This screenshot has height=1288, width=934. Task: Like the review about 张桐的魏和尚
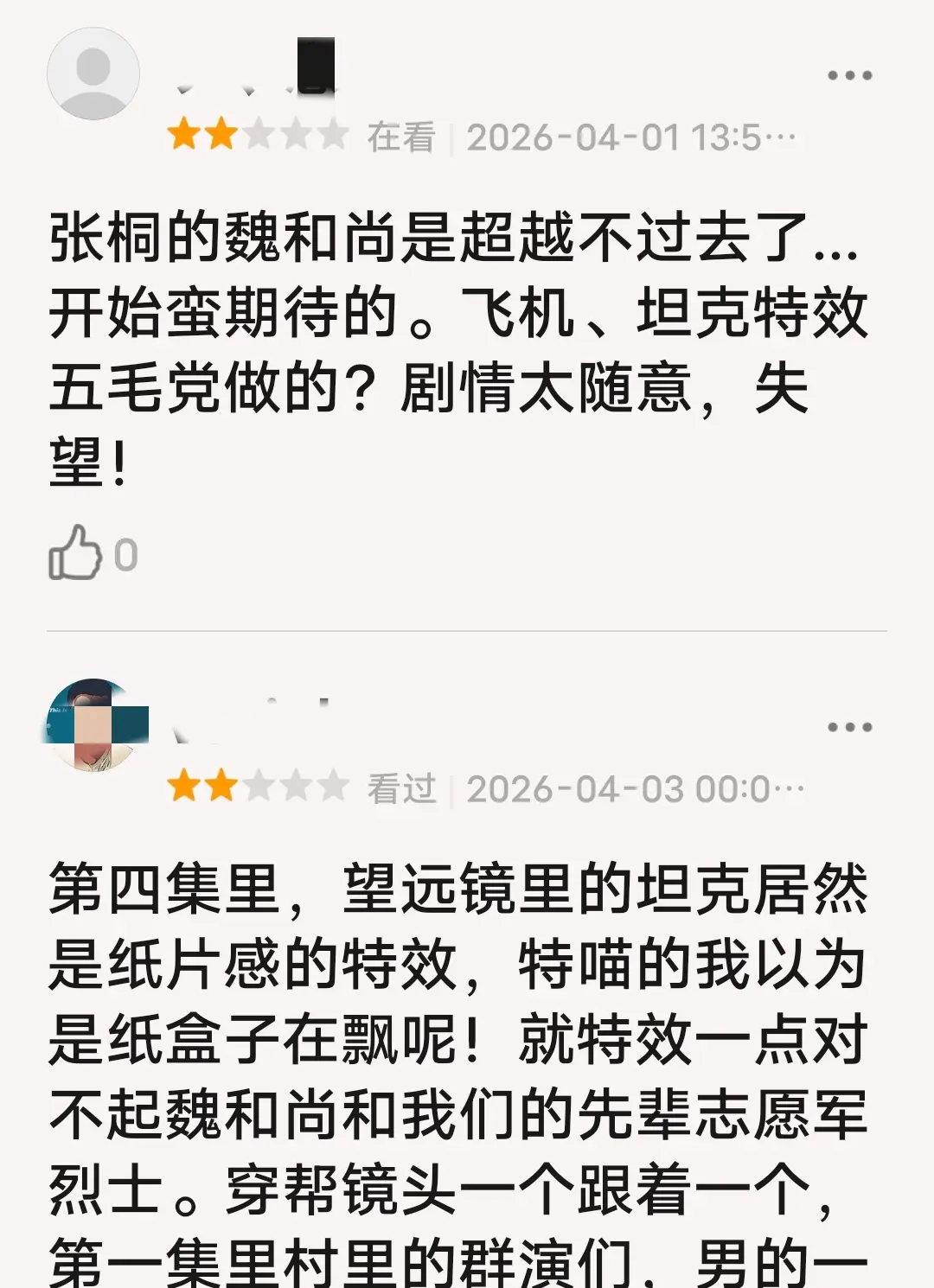pos(75,552)
